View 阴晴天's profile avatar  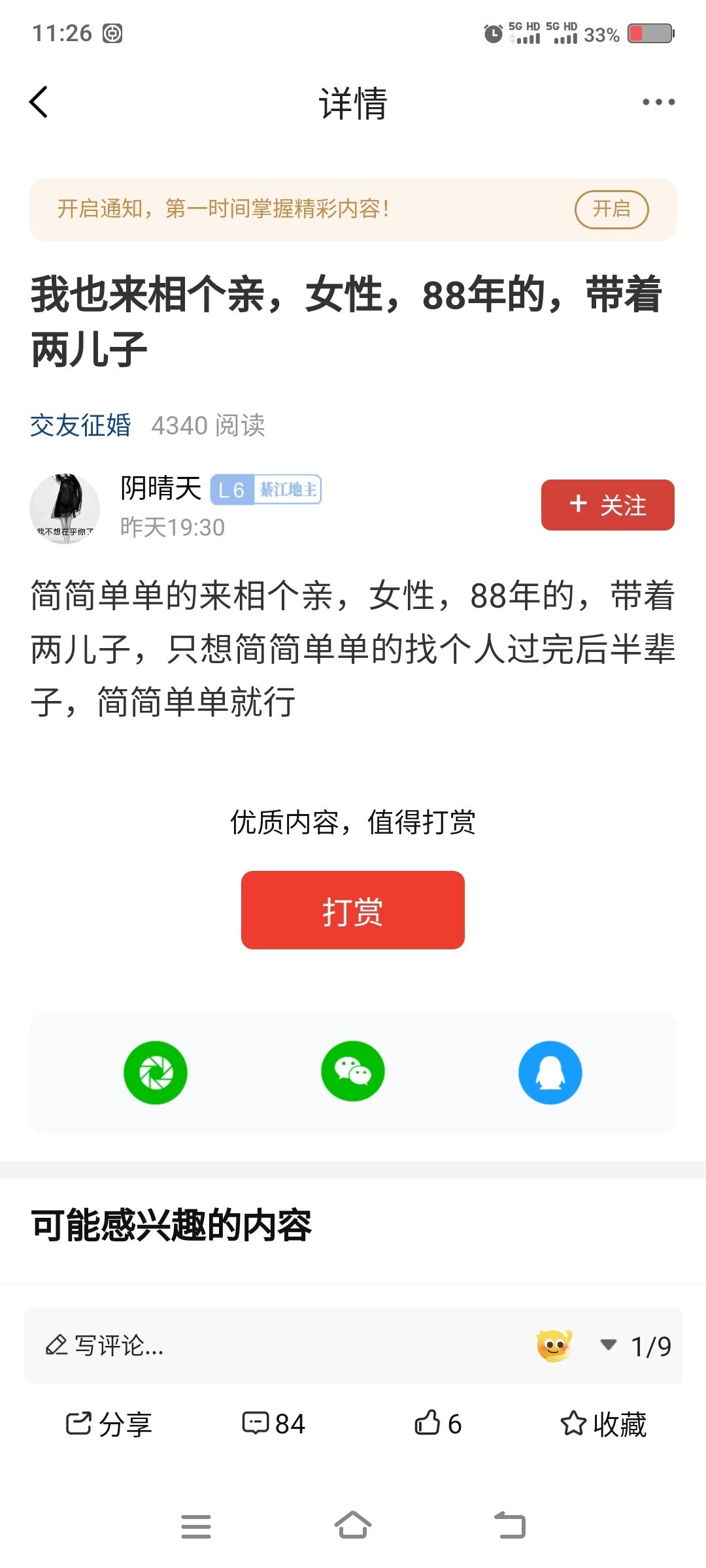point(65,508)
